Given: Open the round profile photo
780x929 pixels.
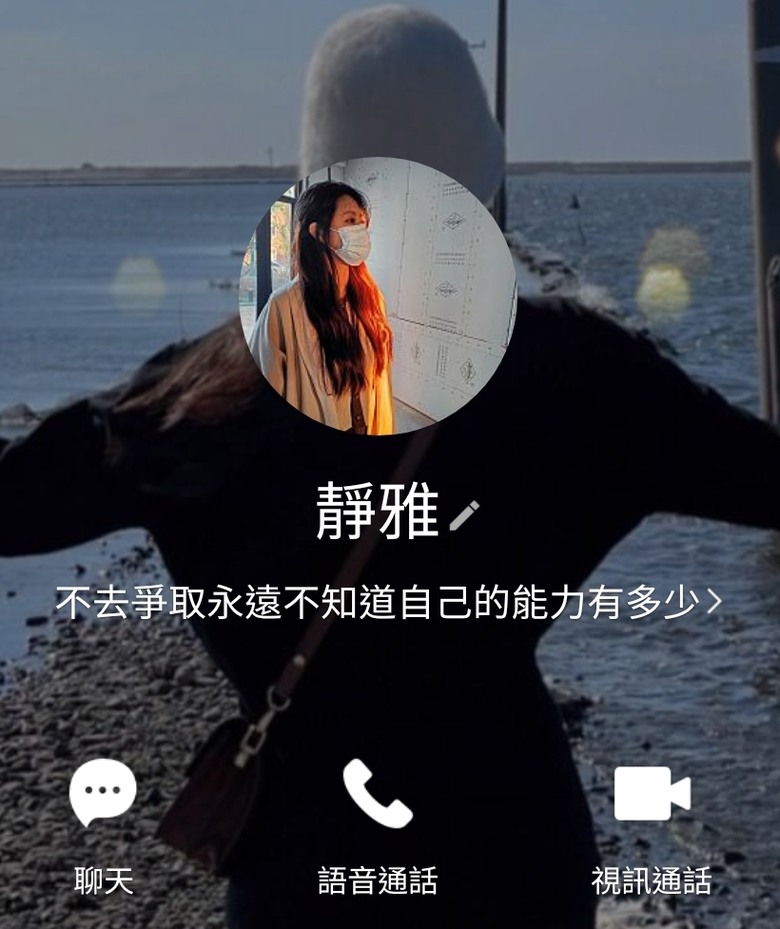Looking at the screenshot, I should (x=378, y=296).
